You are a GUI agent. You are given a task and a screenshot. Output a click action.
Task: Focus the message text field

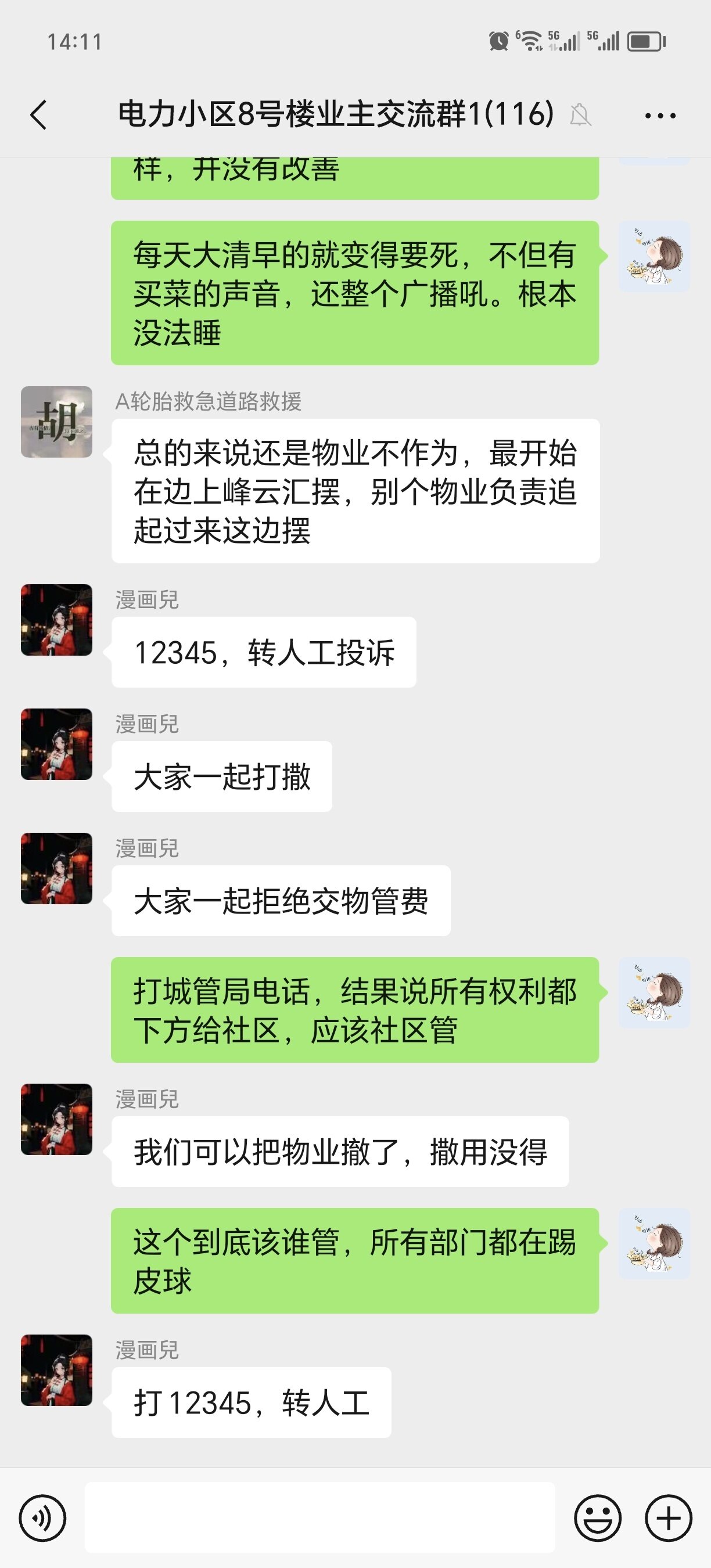pos(319,1517)
